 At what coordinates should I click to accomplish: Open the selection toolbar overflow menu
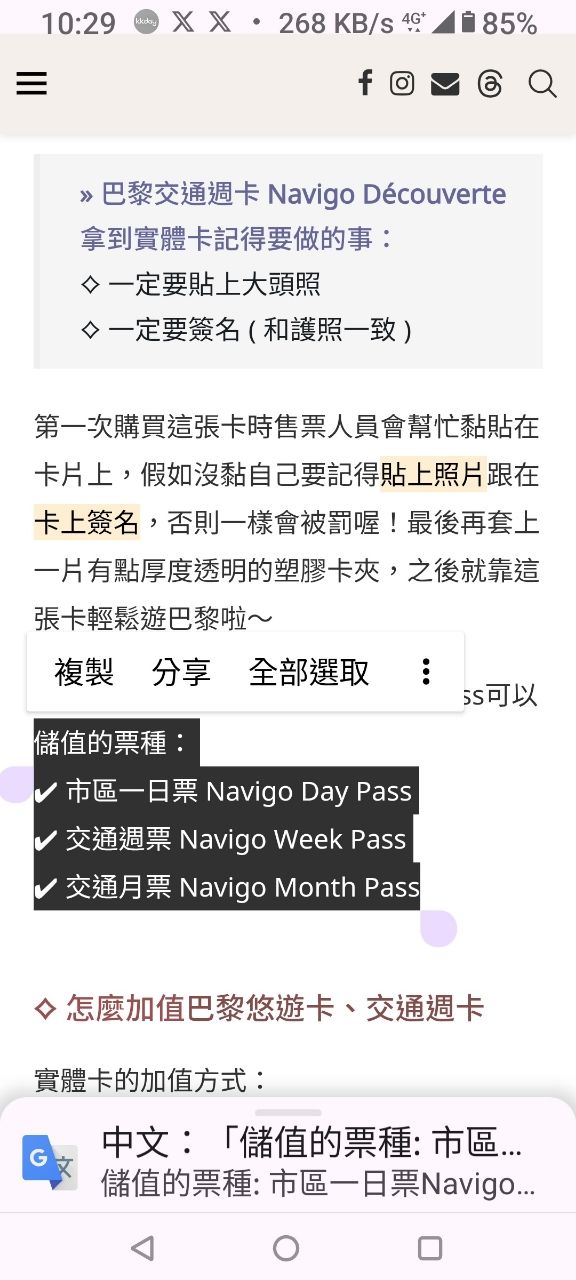tap(426, 672)
